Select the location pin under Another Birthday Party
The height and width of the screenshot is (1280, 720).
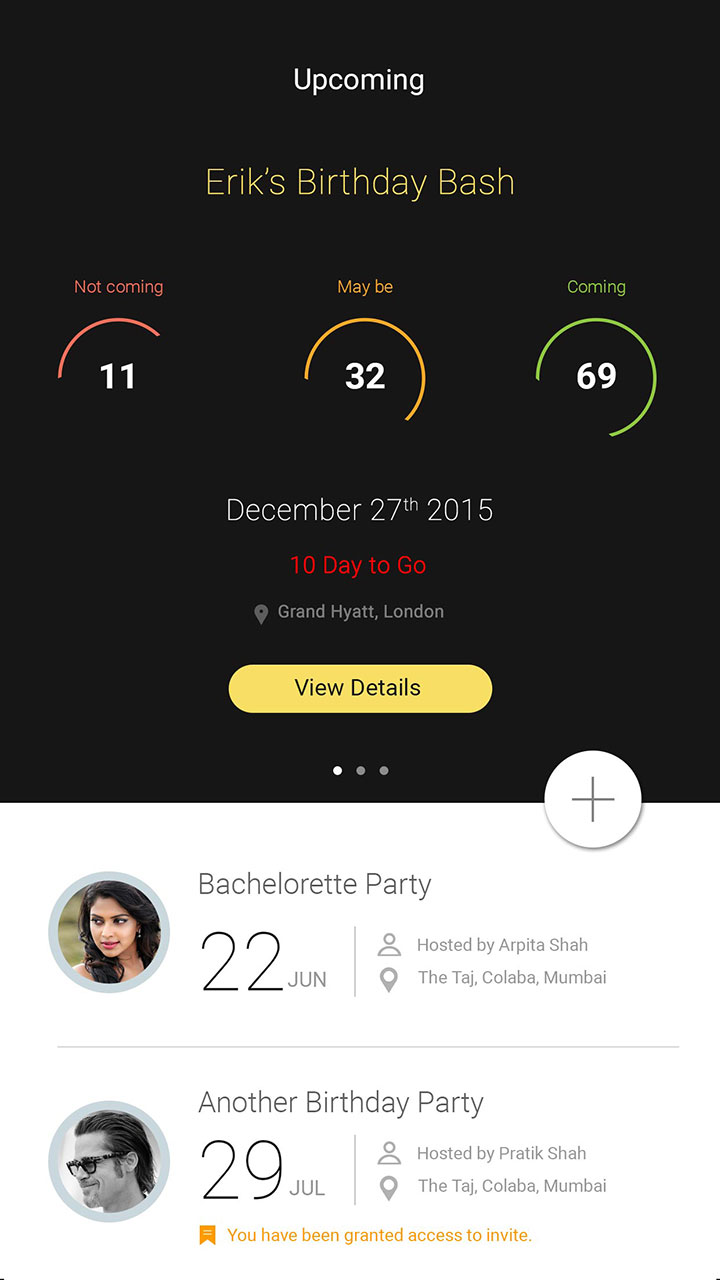390,1187
